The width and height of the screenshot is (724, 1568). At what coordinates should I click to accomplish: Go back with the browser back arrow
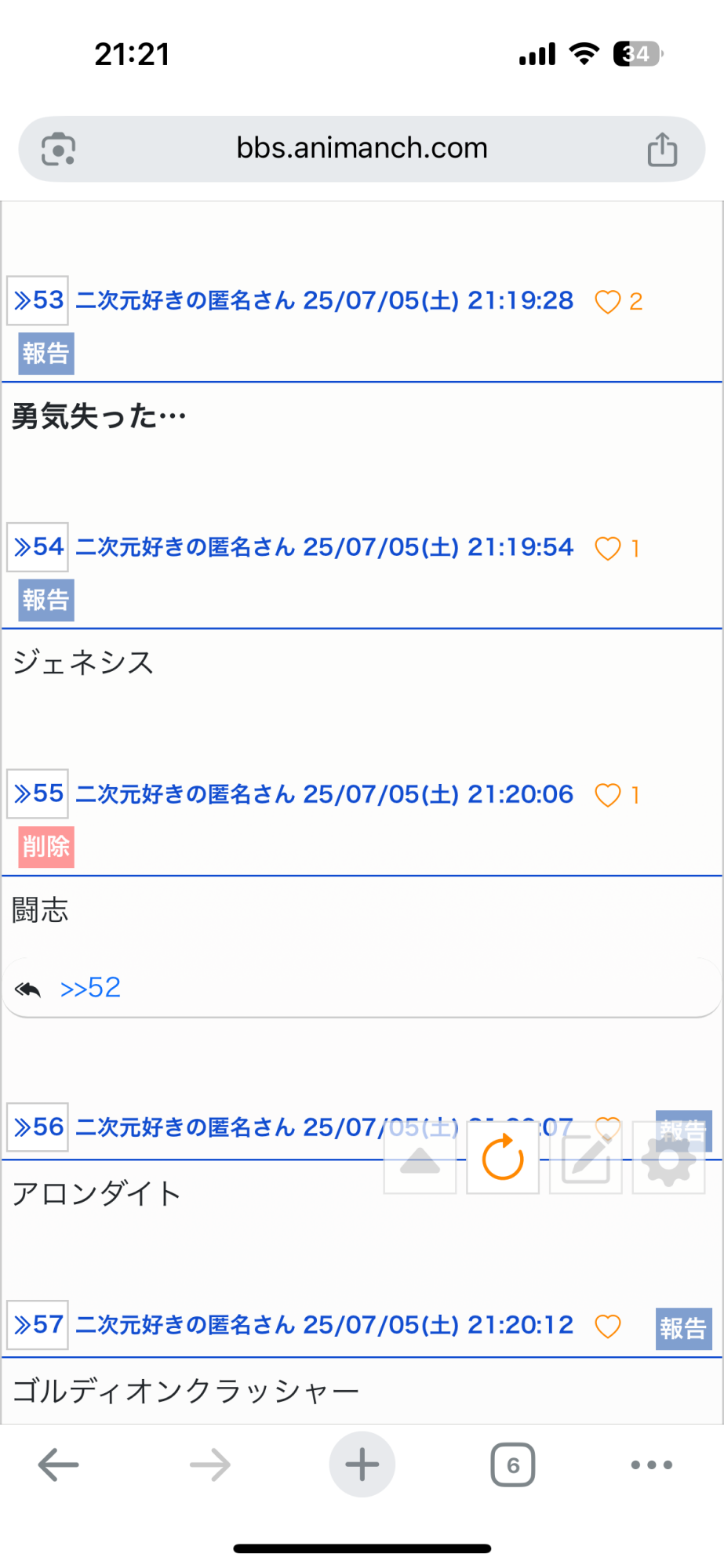59,1465
